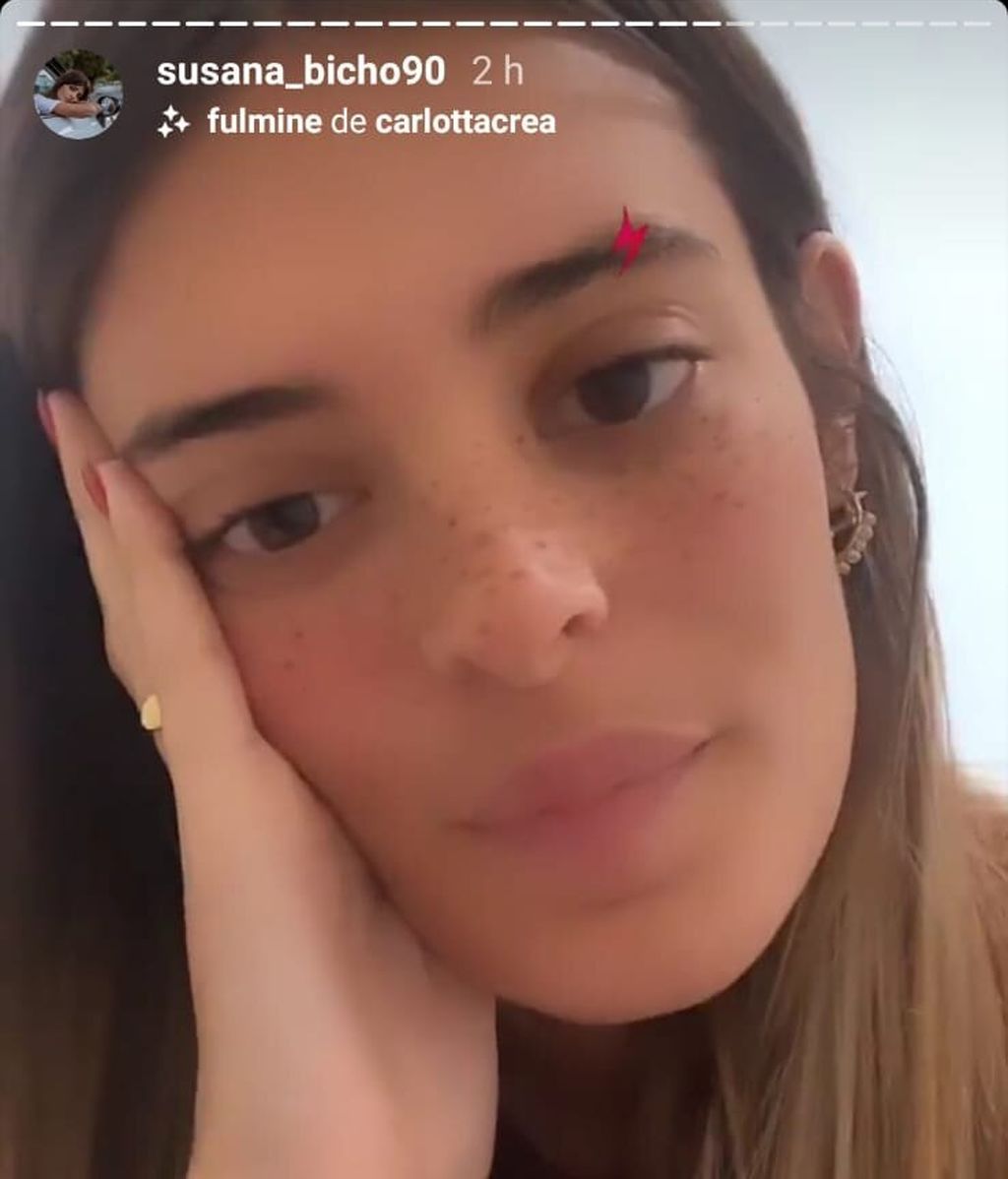Open susana_bicho90's profile picture
Screen dimensions: 1008x1179
click(78, 94)
